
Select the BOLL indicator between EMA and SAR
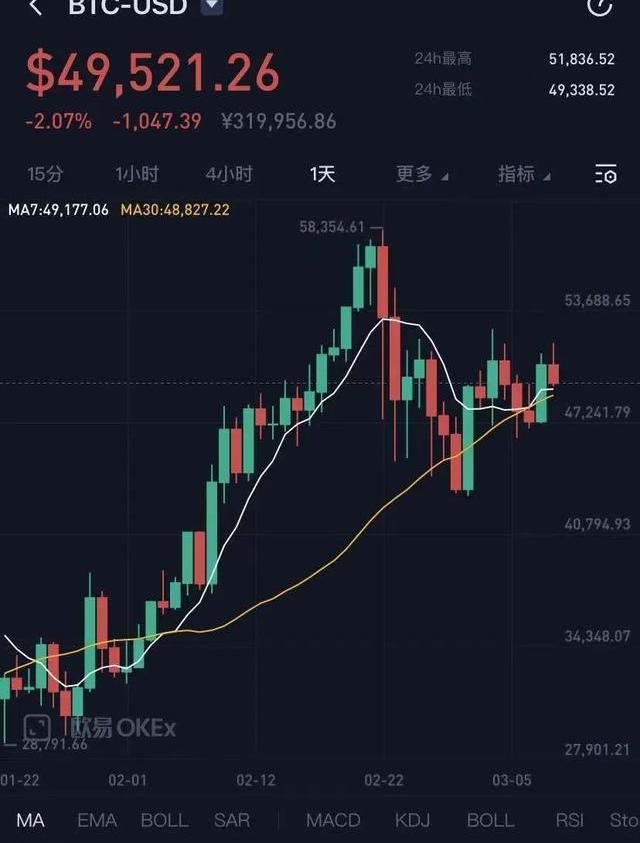point(164,820)
